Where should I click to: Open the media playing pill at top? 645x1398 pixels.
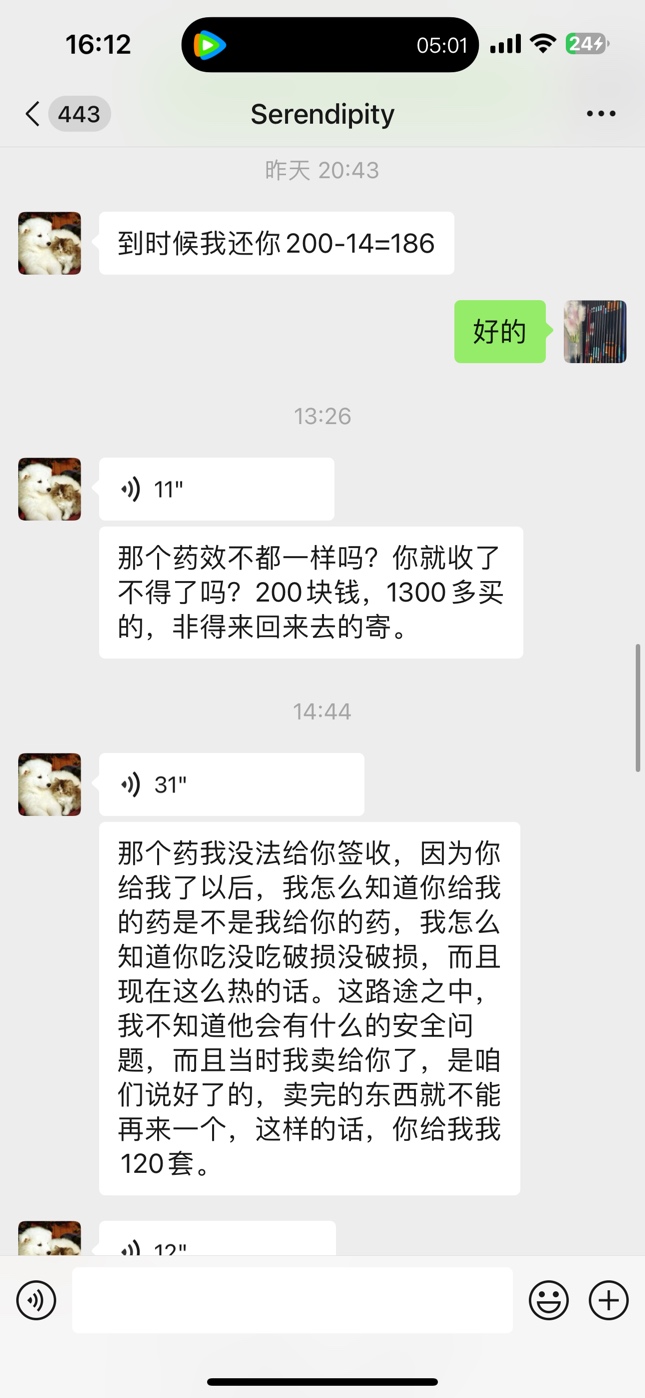(330, 45)
